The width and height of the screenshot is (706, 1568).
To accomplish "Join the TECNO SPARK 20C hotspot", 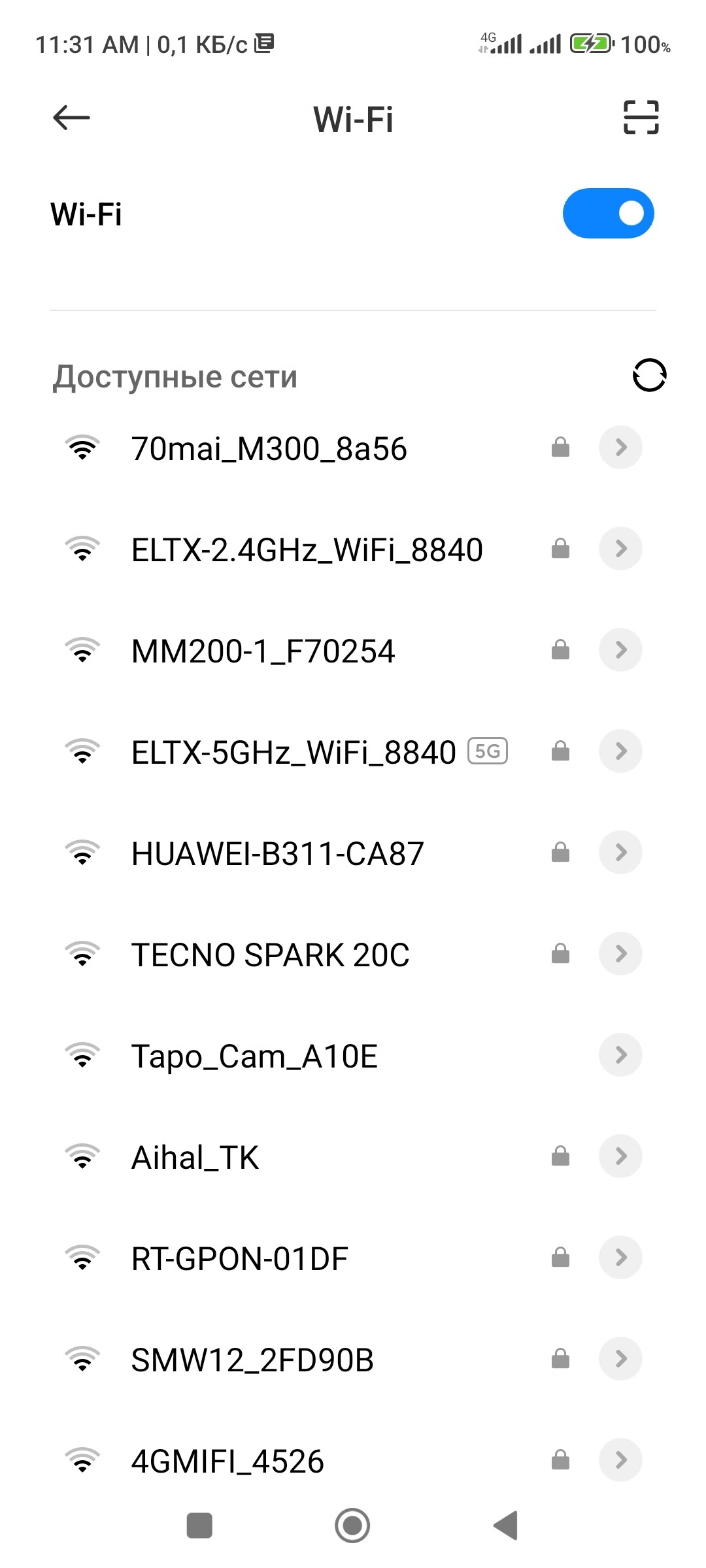I will [x=270, y=955].
